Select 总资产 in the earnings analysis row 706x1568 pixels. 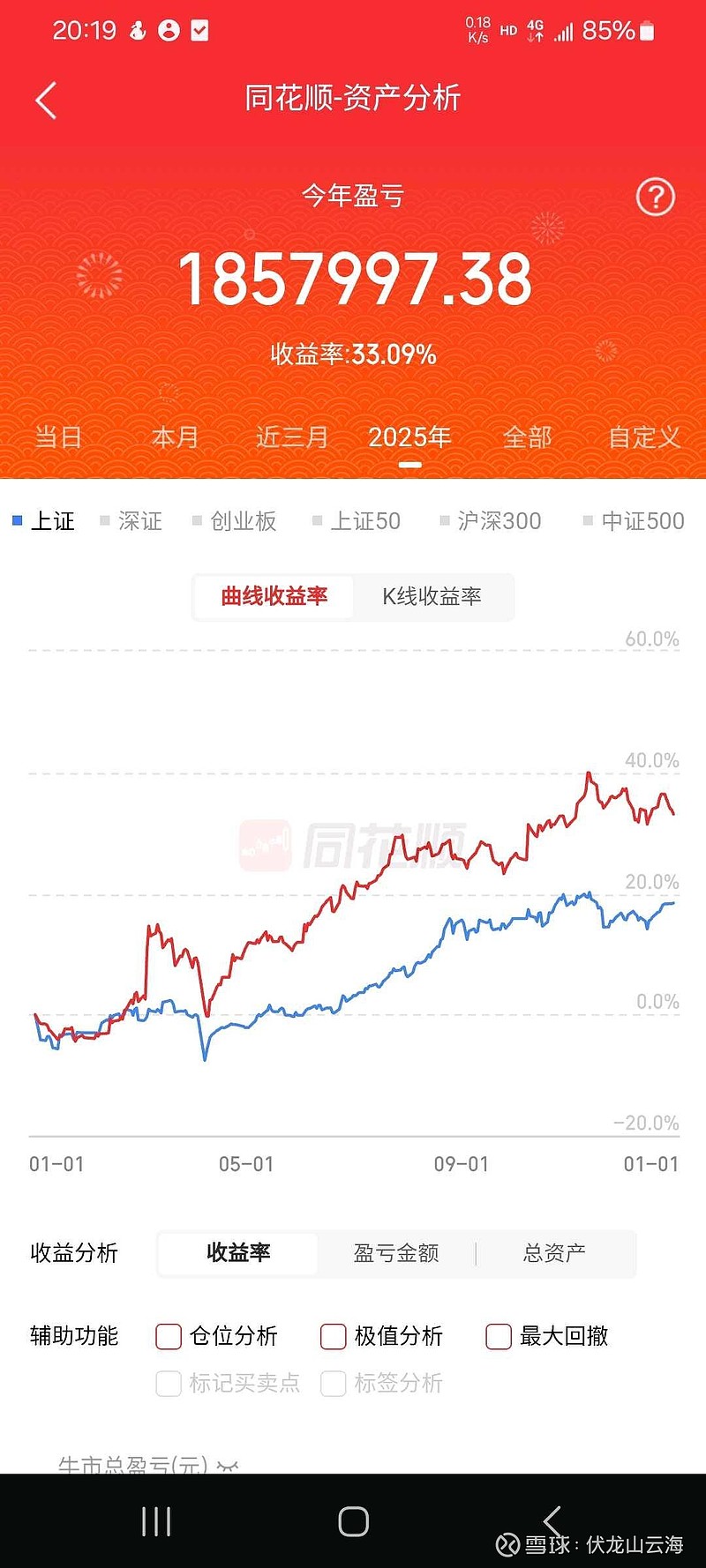pyautogui.click(x=554, y=1253)
